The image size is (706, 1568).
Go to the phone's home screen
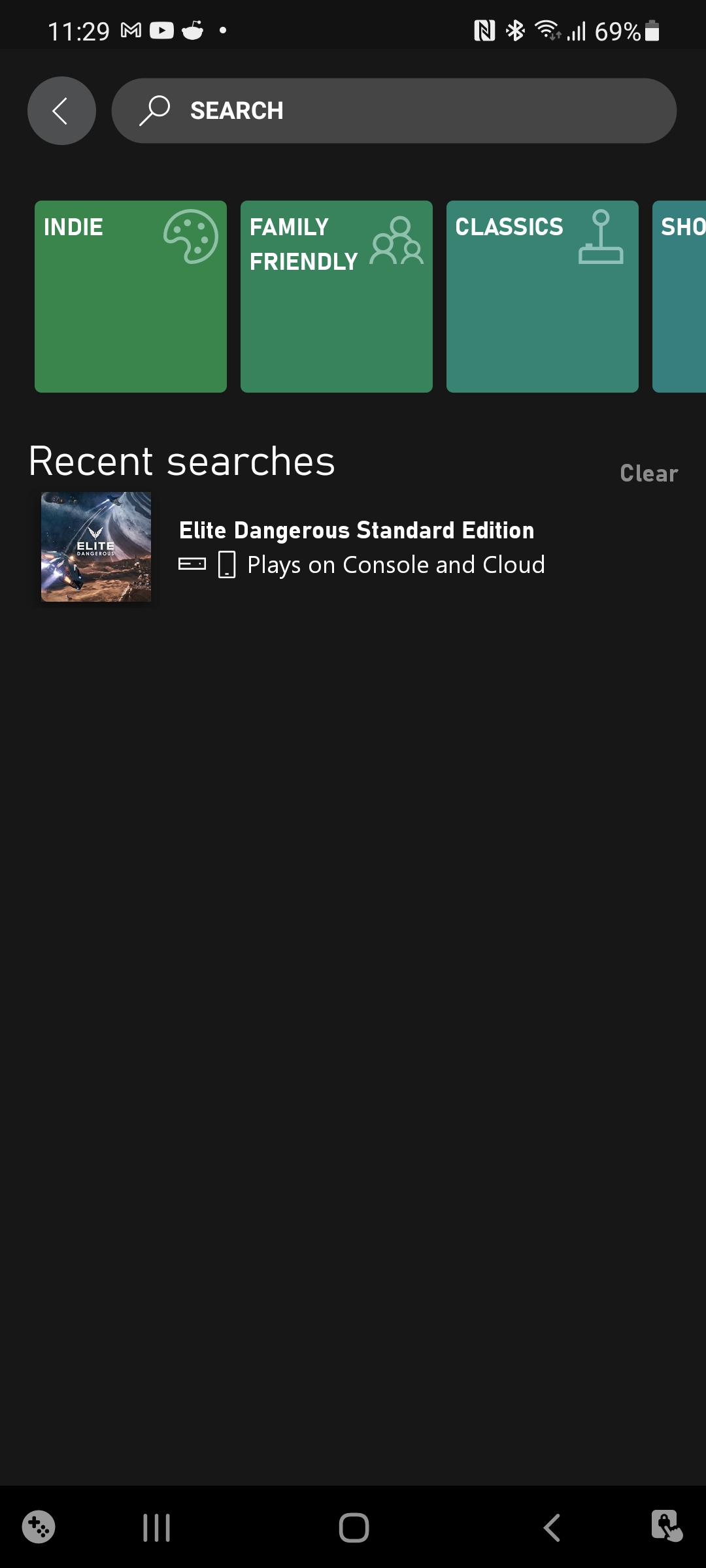point(354,1527)
